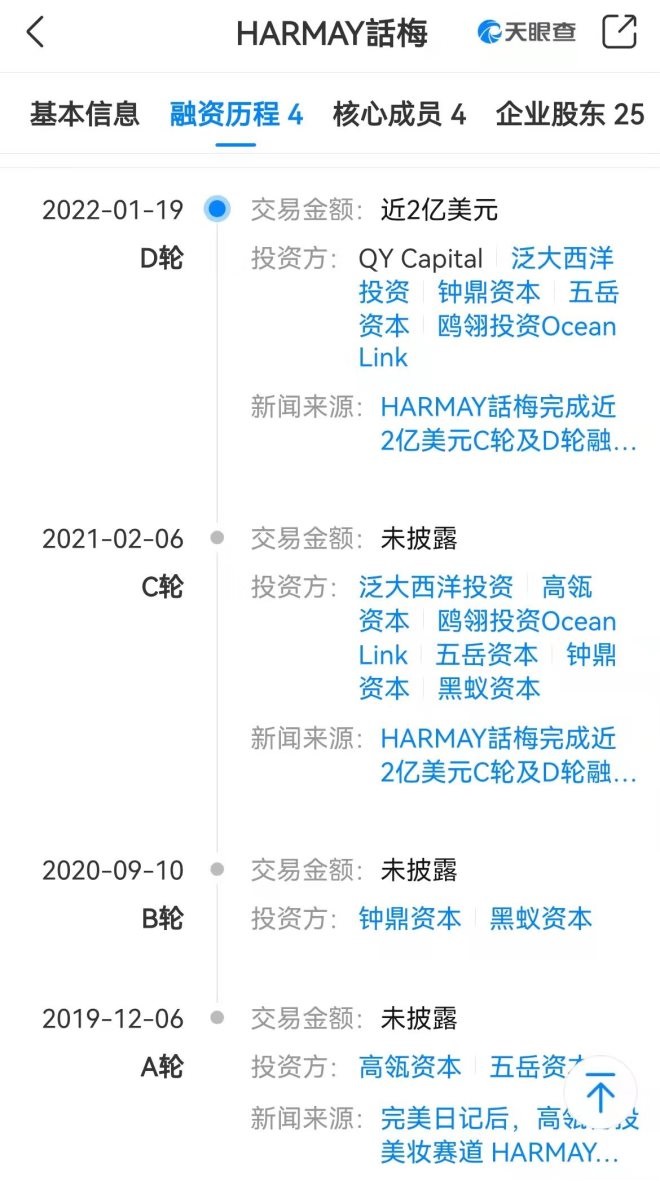
Task: Open investor 黑蚁资本 in C轮
Action: [x=489, y=688]
